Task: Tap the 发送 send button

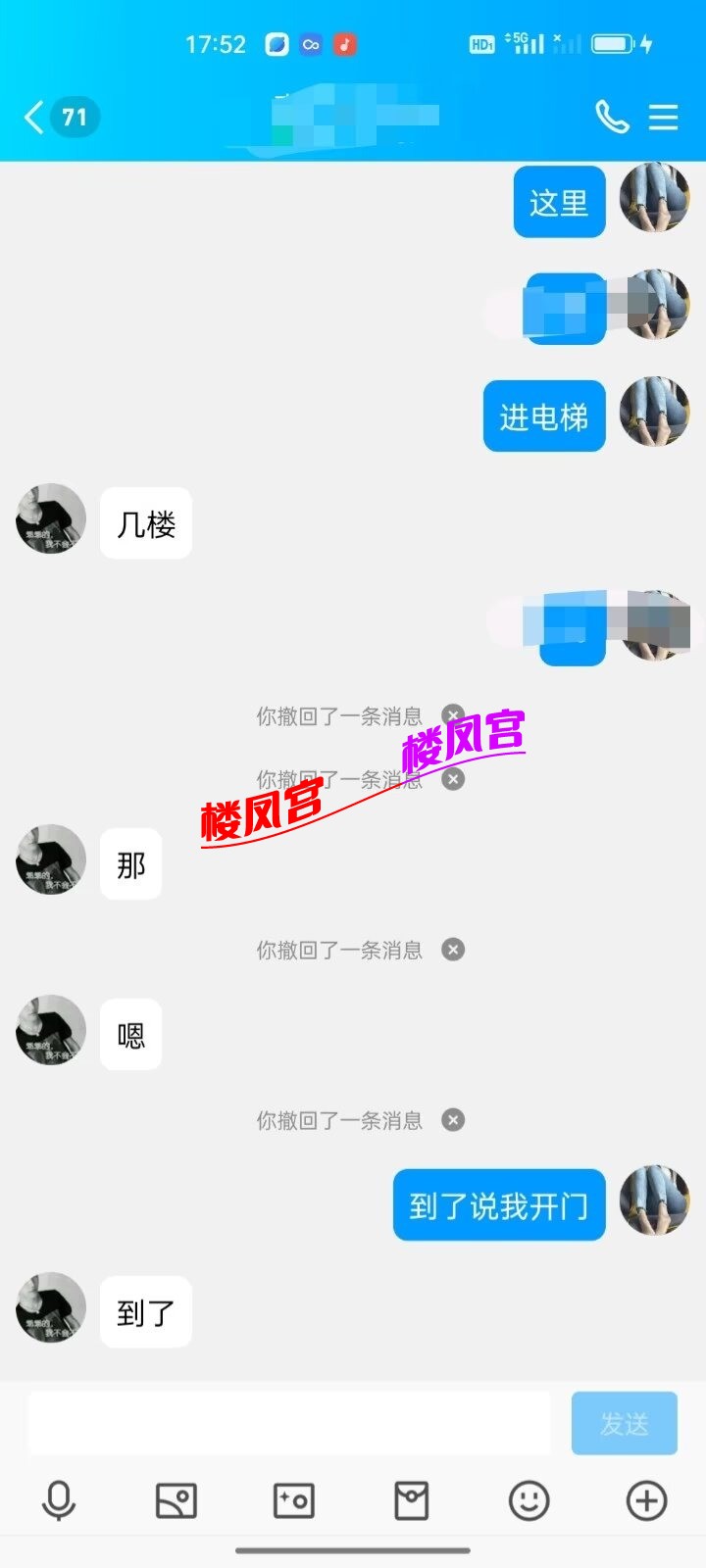Action: pyautogui.click(x=624, y=1423)
